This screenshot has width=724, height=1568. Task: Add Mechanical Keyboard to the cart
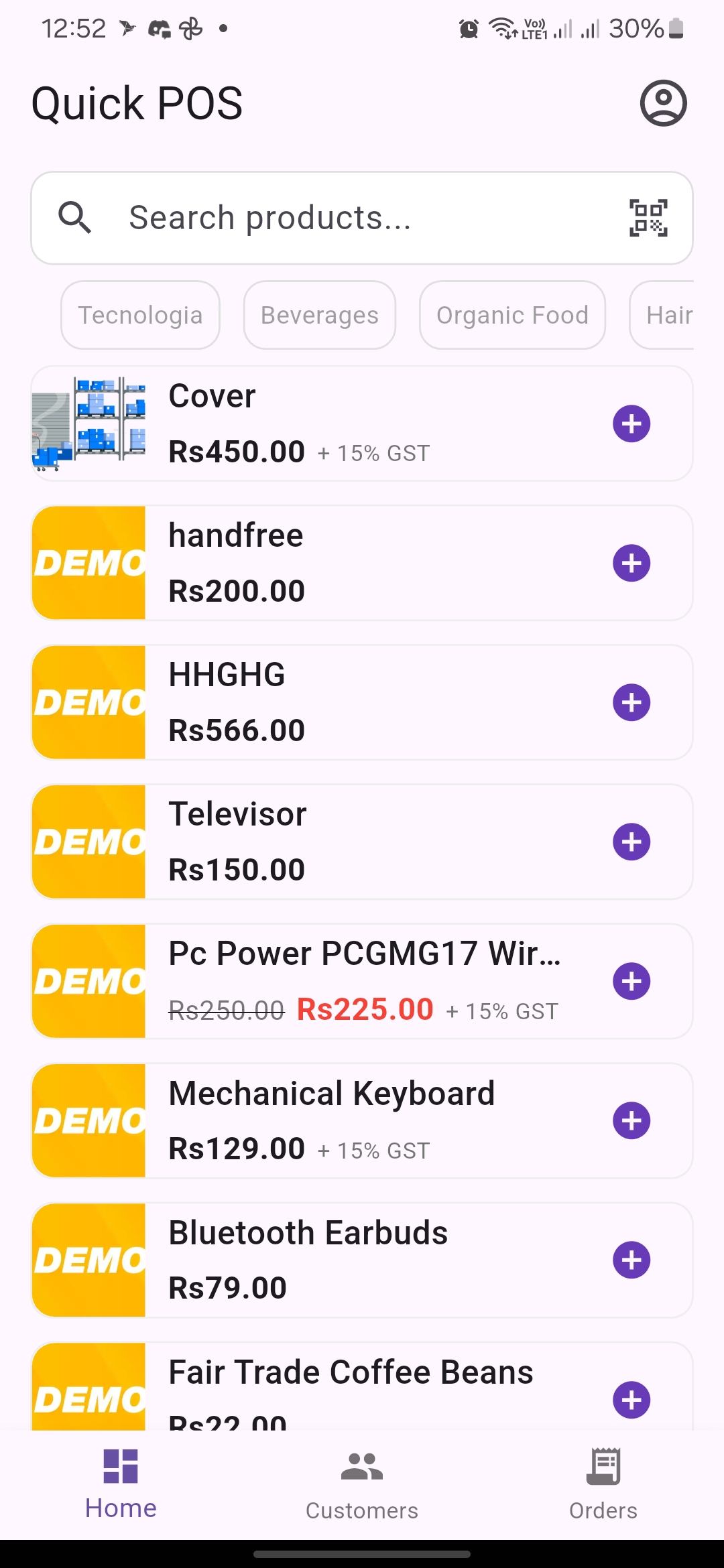point(631,1120)
